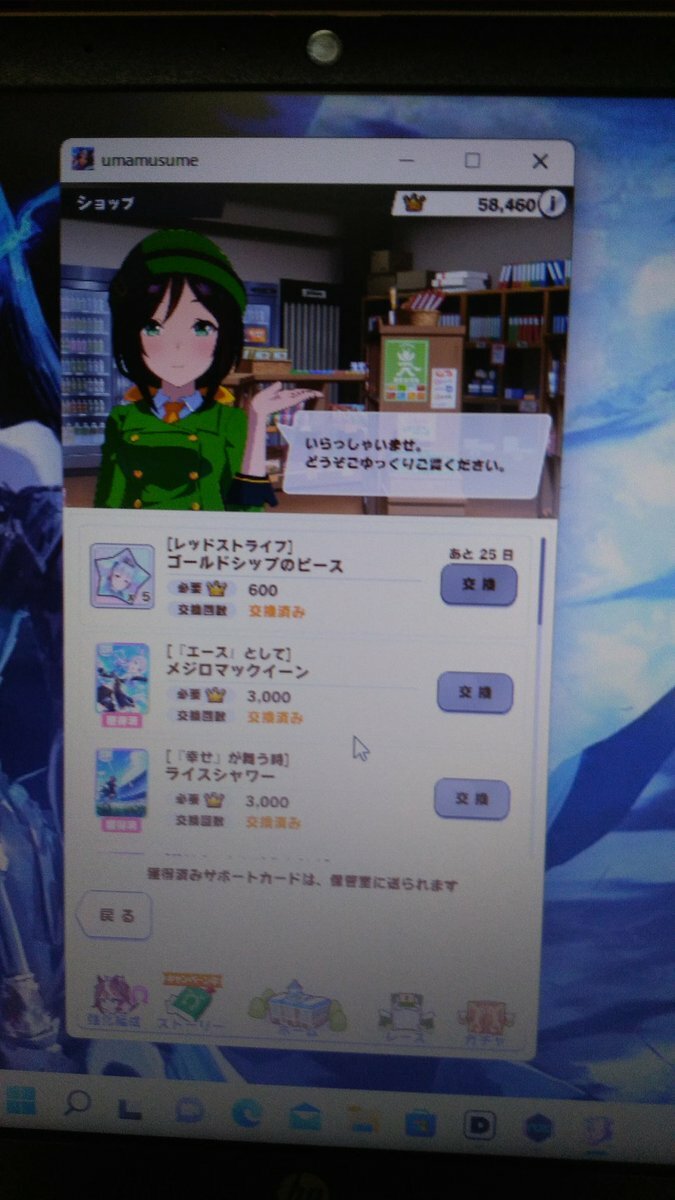The width and height of the screenshot is (675, 1200).
Task: Tap 交換 for メジロマックイーン card
Action: [x=475, y=692]
